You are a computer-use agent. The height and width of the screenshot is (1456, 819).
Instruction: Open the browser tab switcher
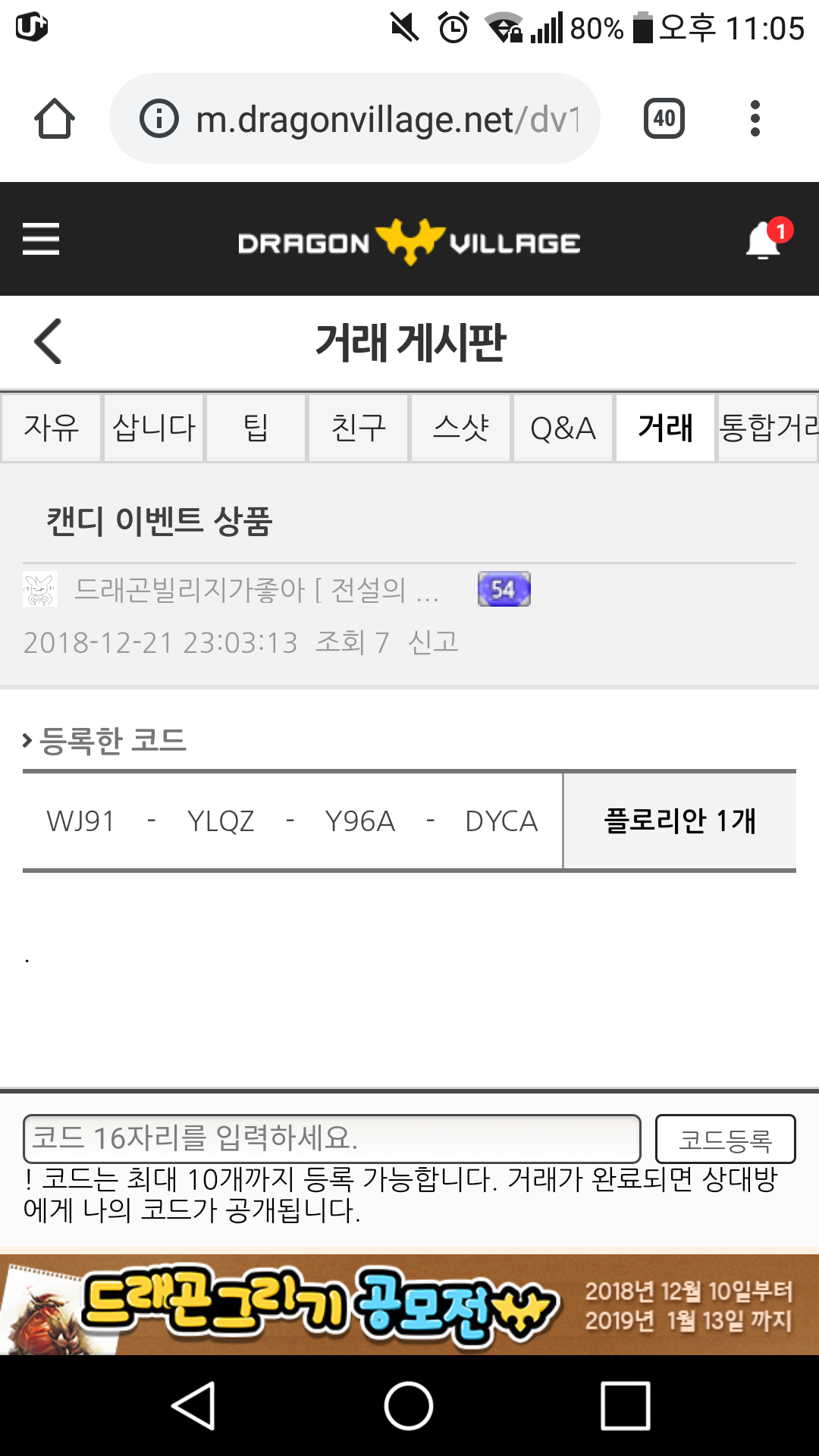[664, 118]
